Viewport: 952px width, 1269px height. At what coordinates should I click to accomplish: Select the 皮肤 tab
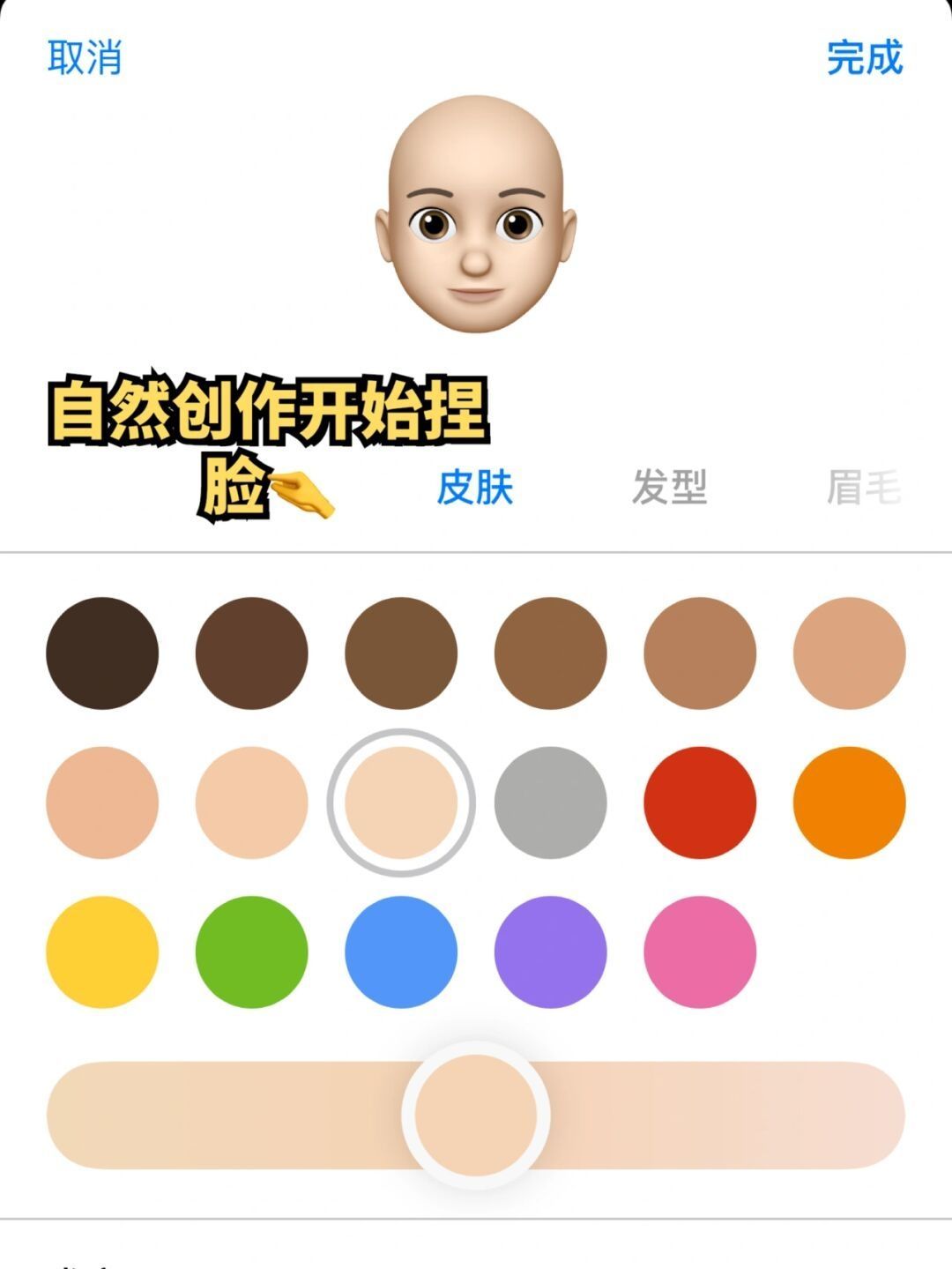pos(475,487)
